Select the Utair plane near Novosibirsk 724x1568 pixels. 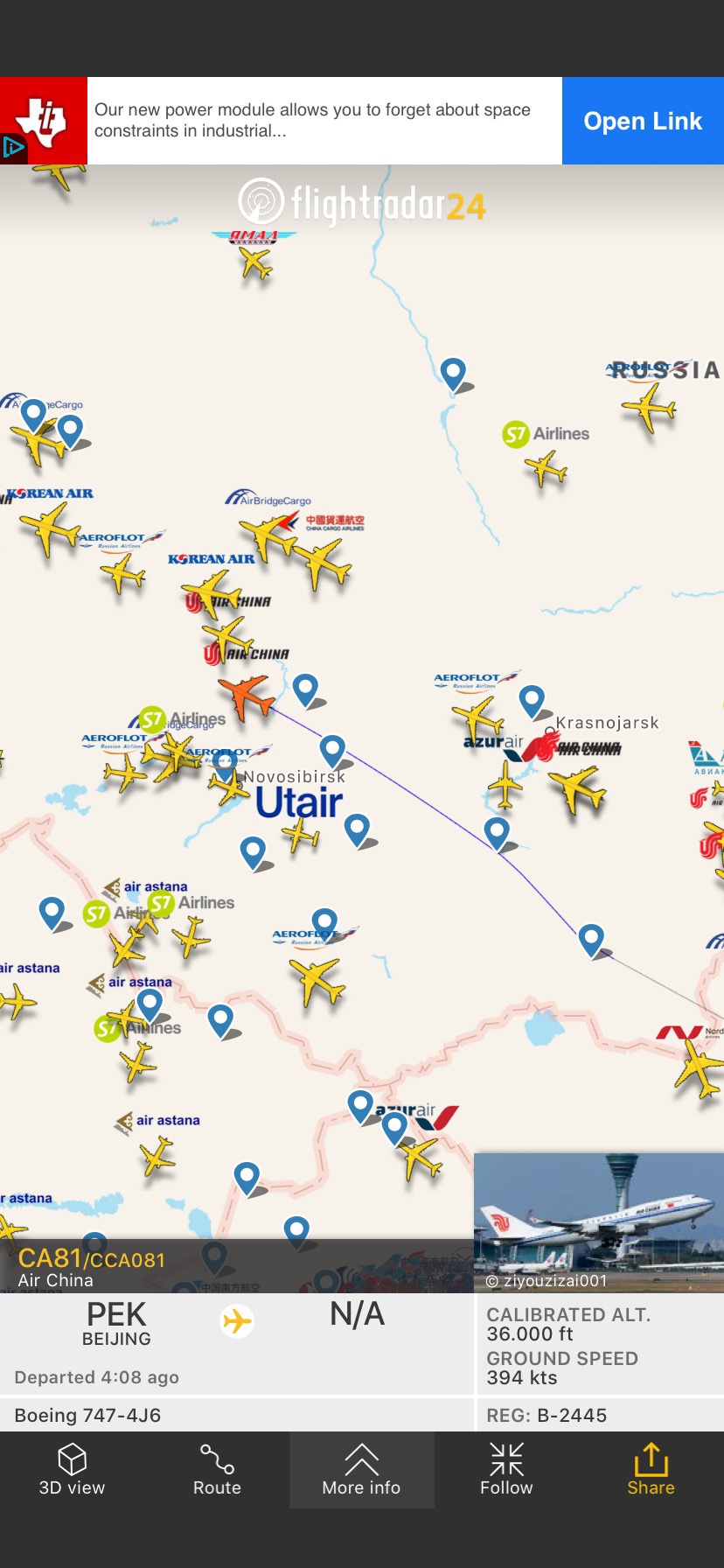tap(301, 836)
